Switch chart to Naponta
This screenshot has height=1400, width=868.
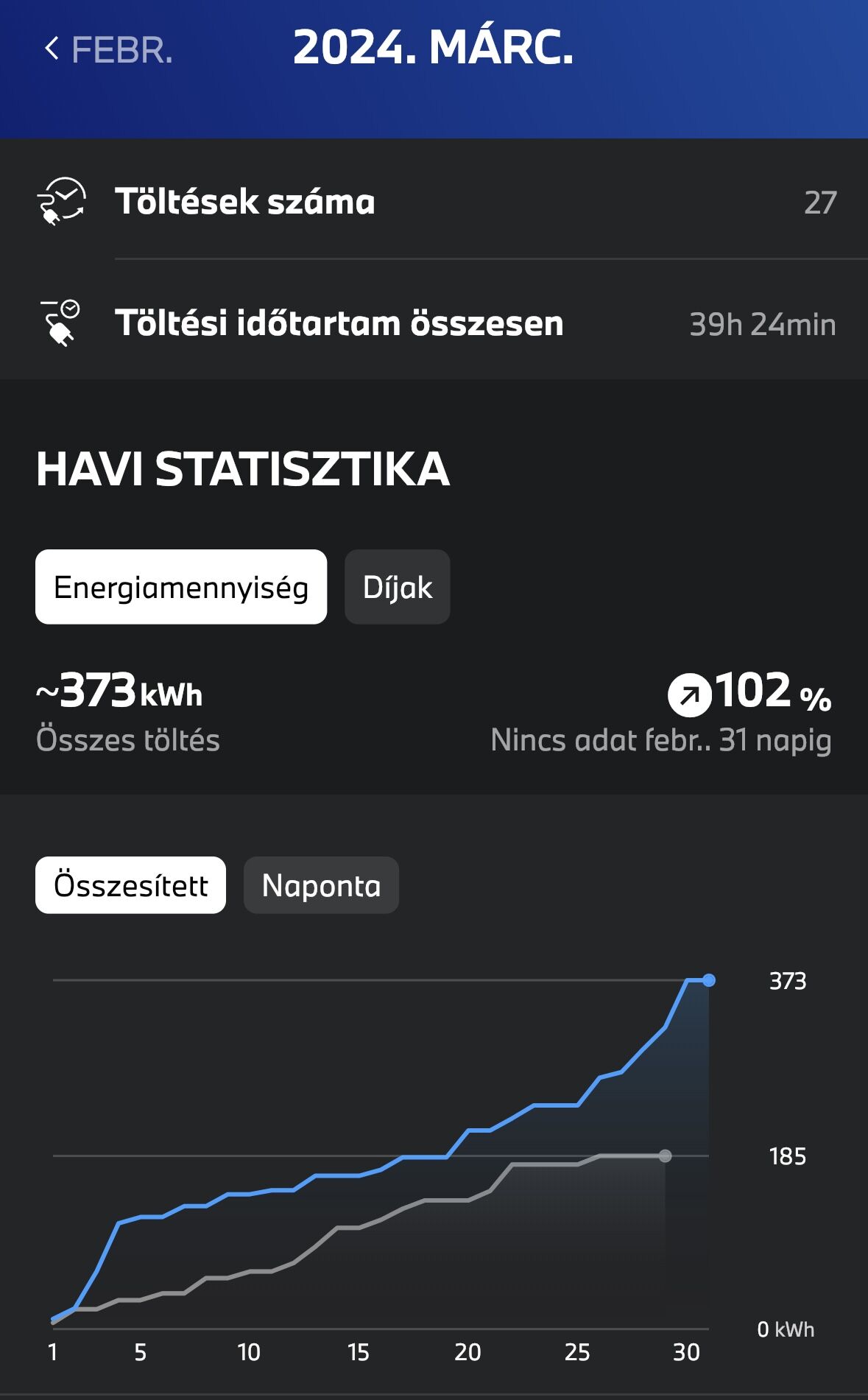[x=321, y=885]
